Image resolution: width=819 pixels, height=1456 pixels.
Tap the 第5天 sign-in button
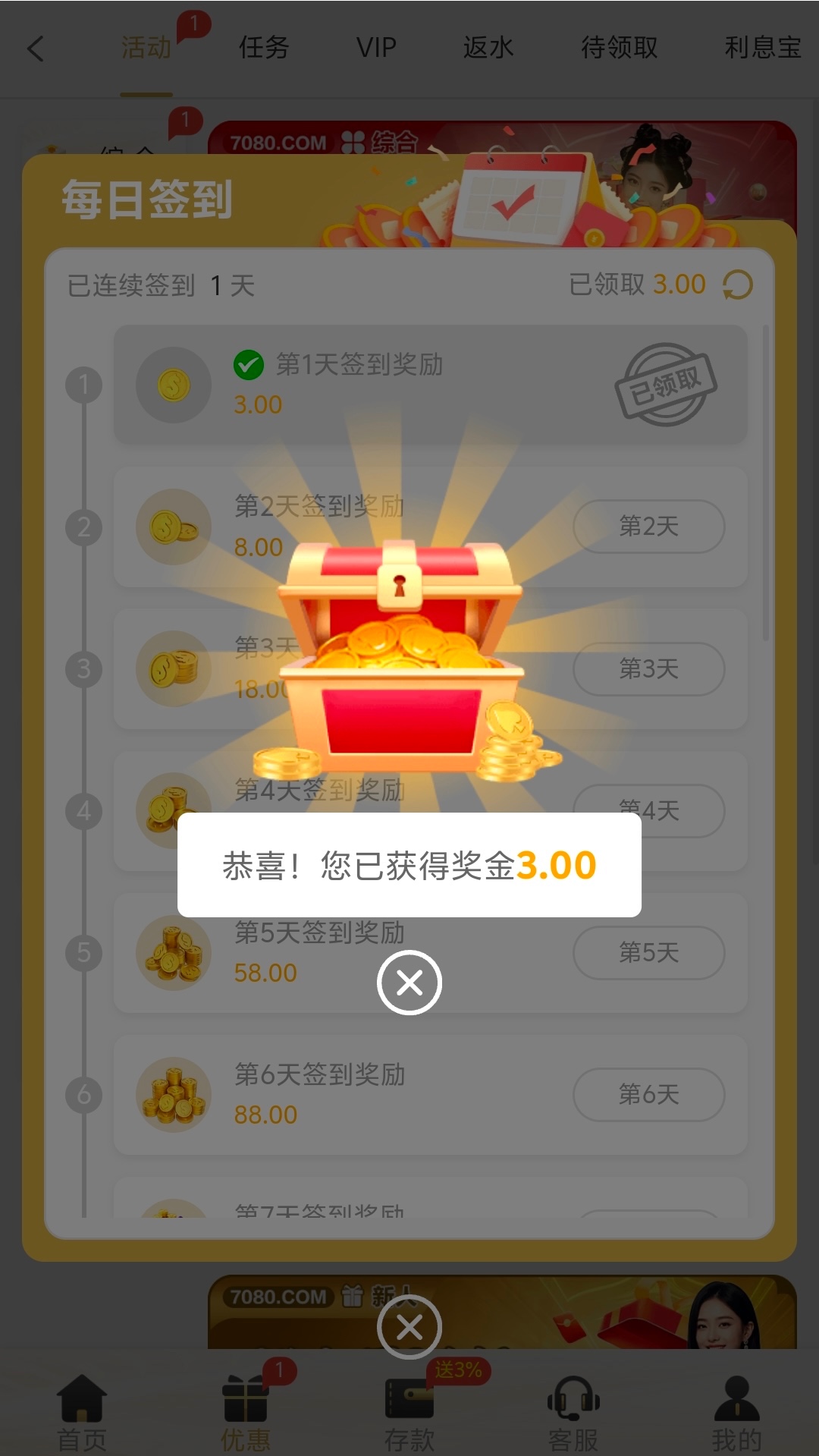point(648,952)
